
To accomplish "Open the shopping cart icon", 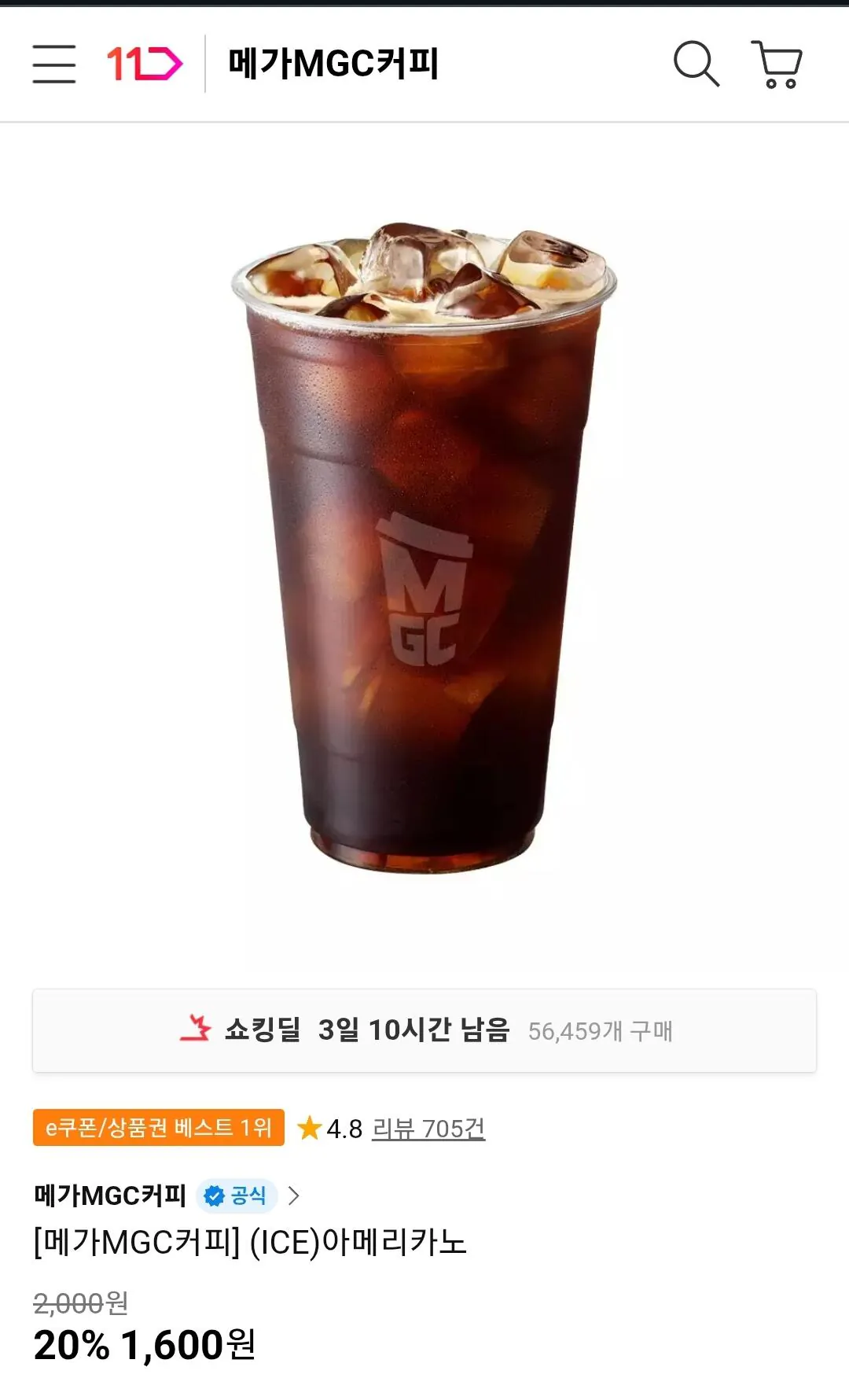I will (777, 65).
